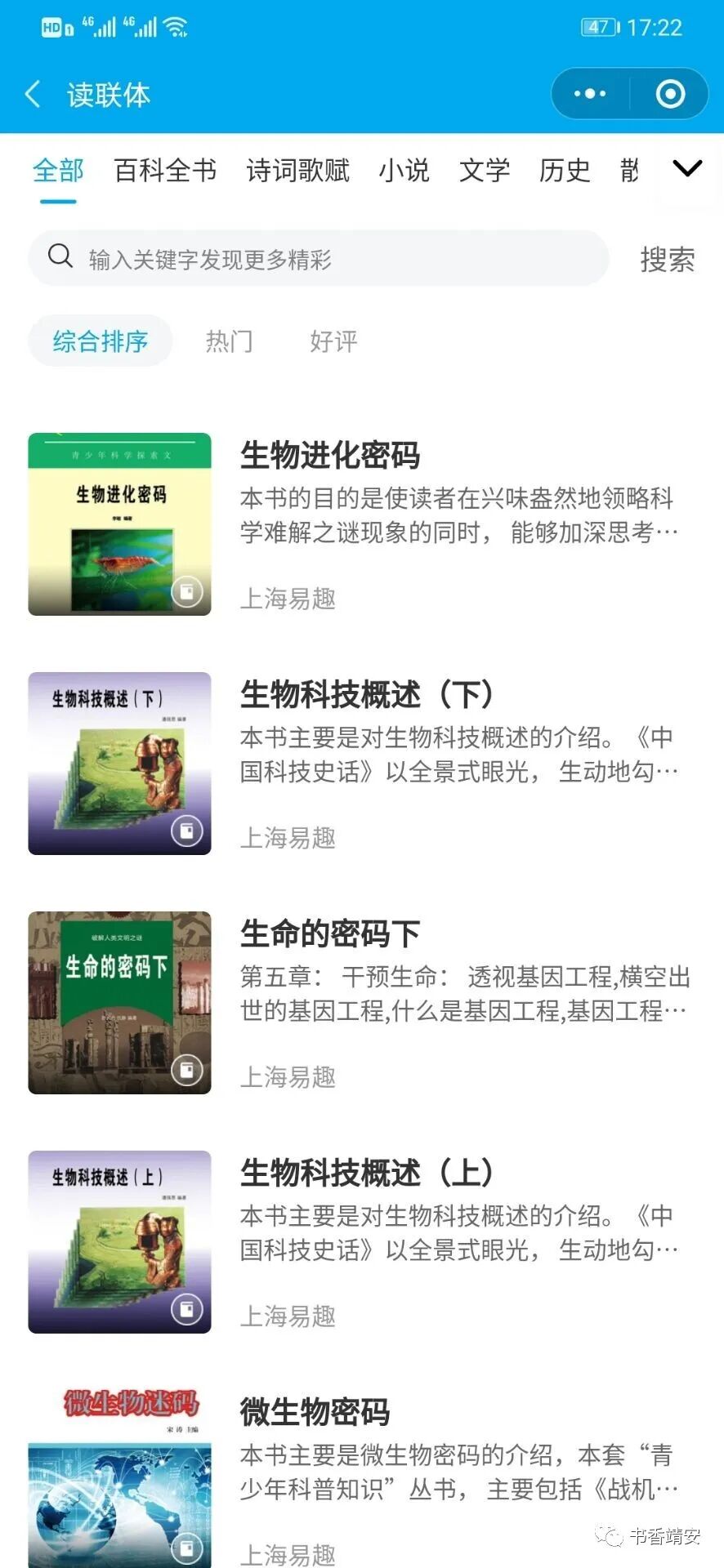Sort books by 好评
Screen dimensions: 724x1568
click(333, 341)
